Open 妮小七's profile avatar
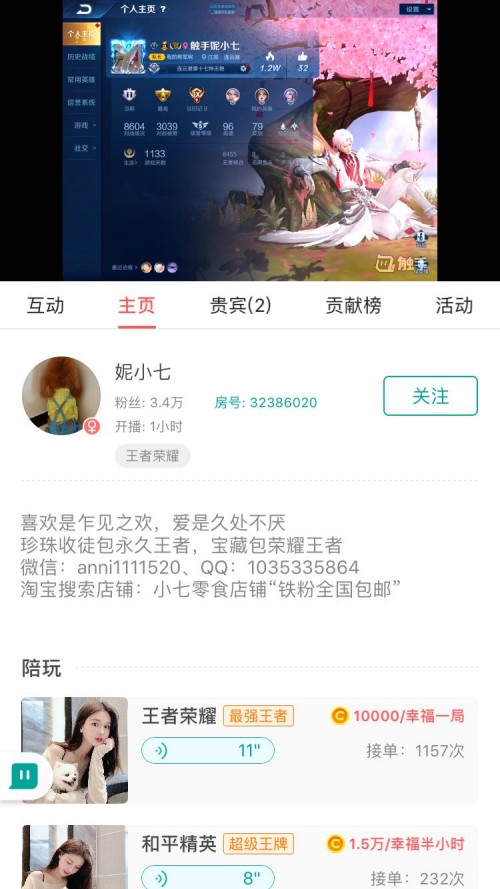The width and height of the screenshot is (500, 889). click(61, 396)
